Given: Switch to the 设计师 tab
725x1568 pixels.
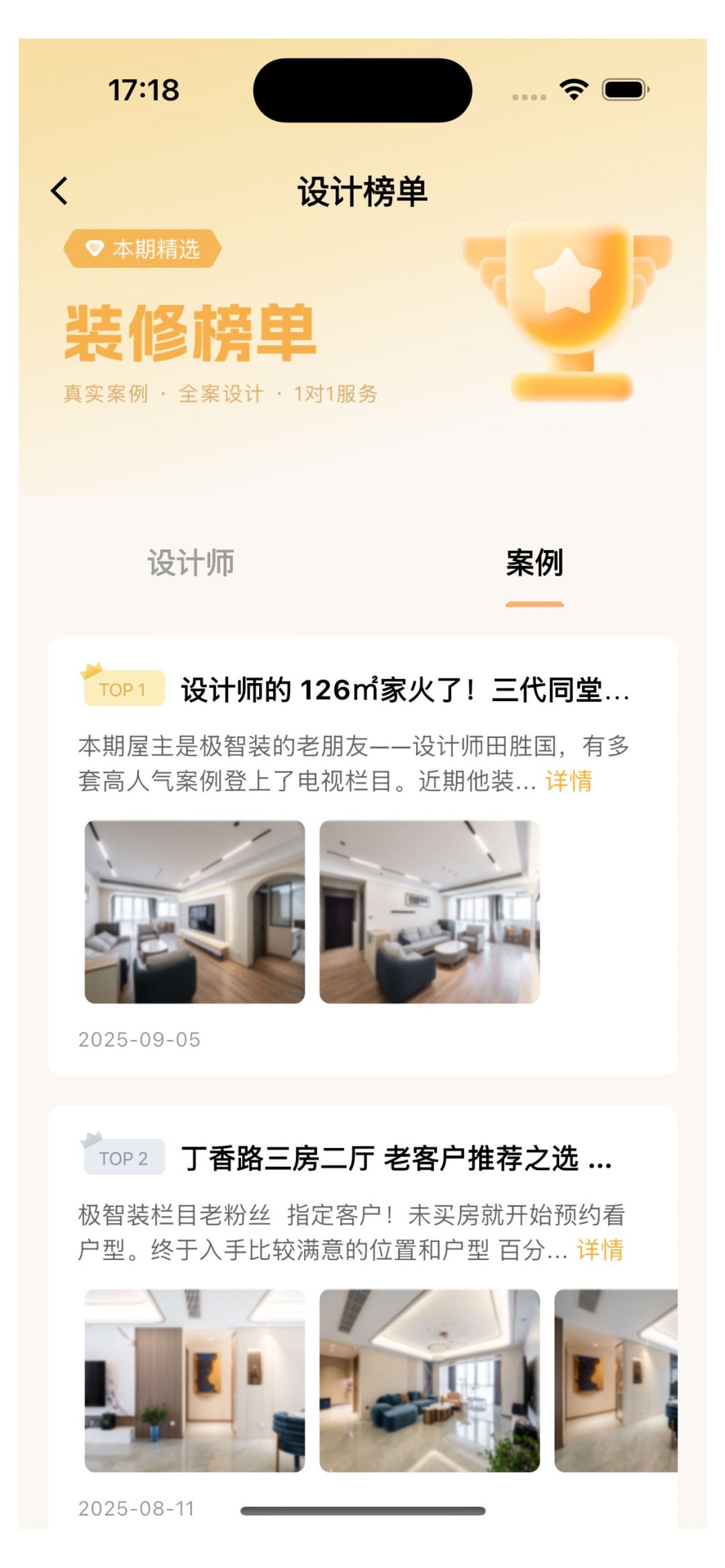Looking at the screenshot, I should coord(191,562).
